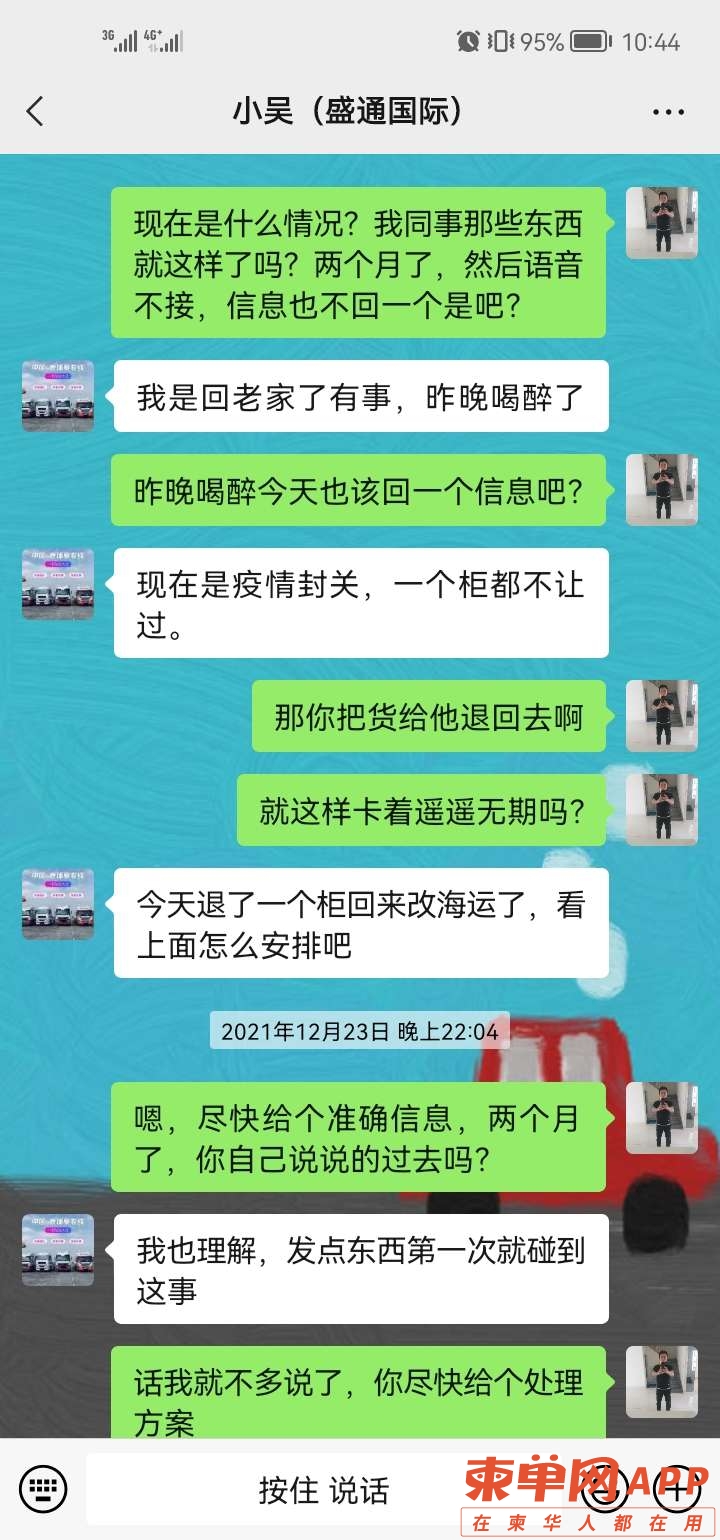Open 小吴's avatar beside 疫情封关 message

[58, 584]
